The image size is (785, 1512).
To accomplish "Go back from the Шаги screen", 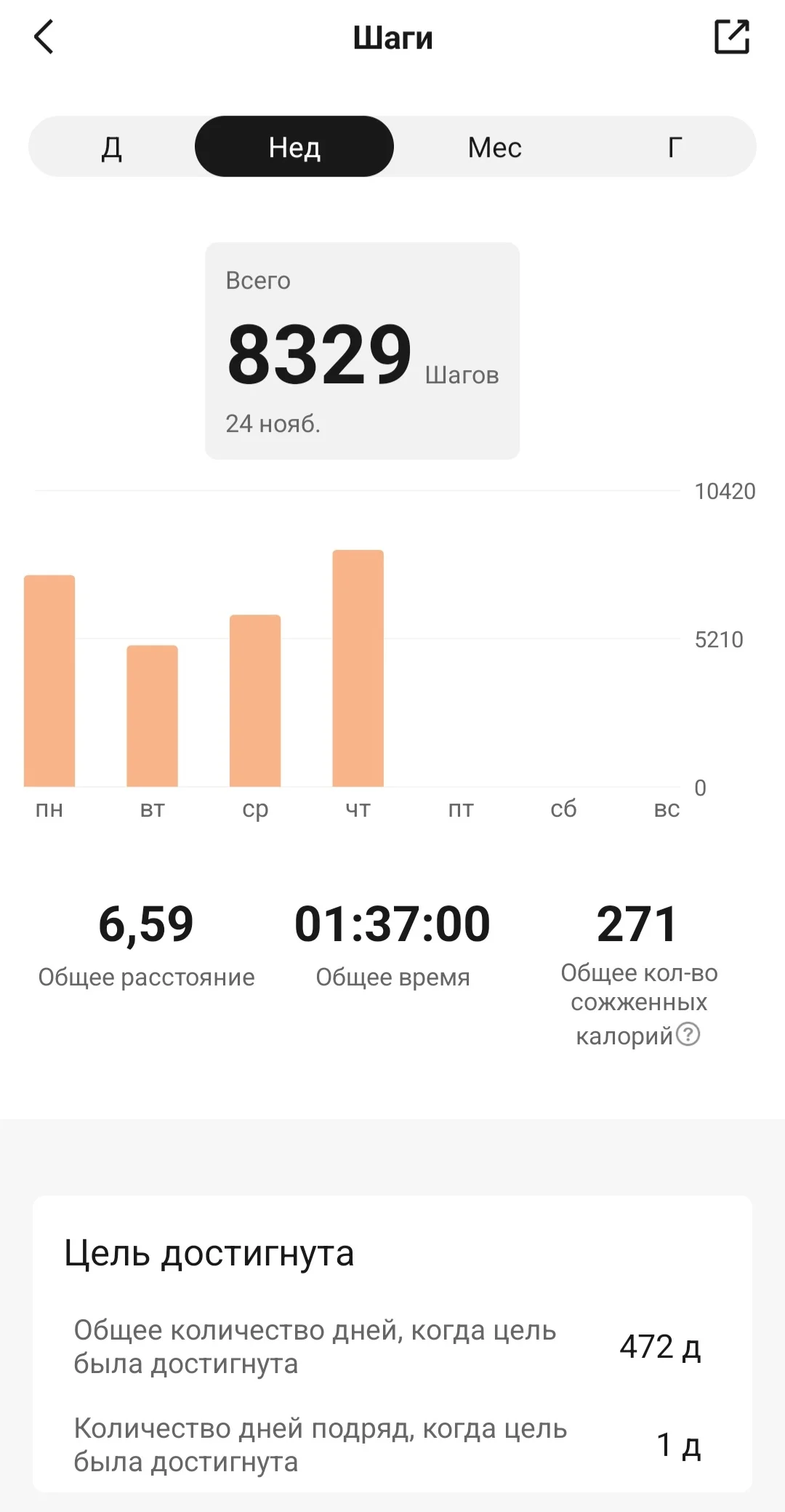I will 44,37.
